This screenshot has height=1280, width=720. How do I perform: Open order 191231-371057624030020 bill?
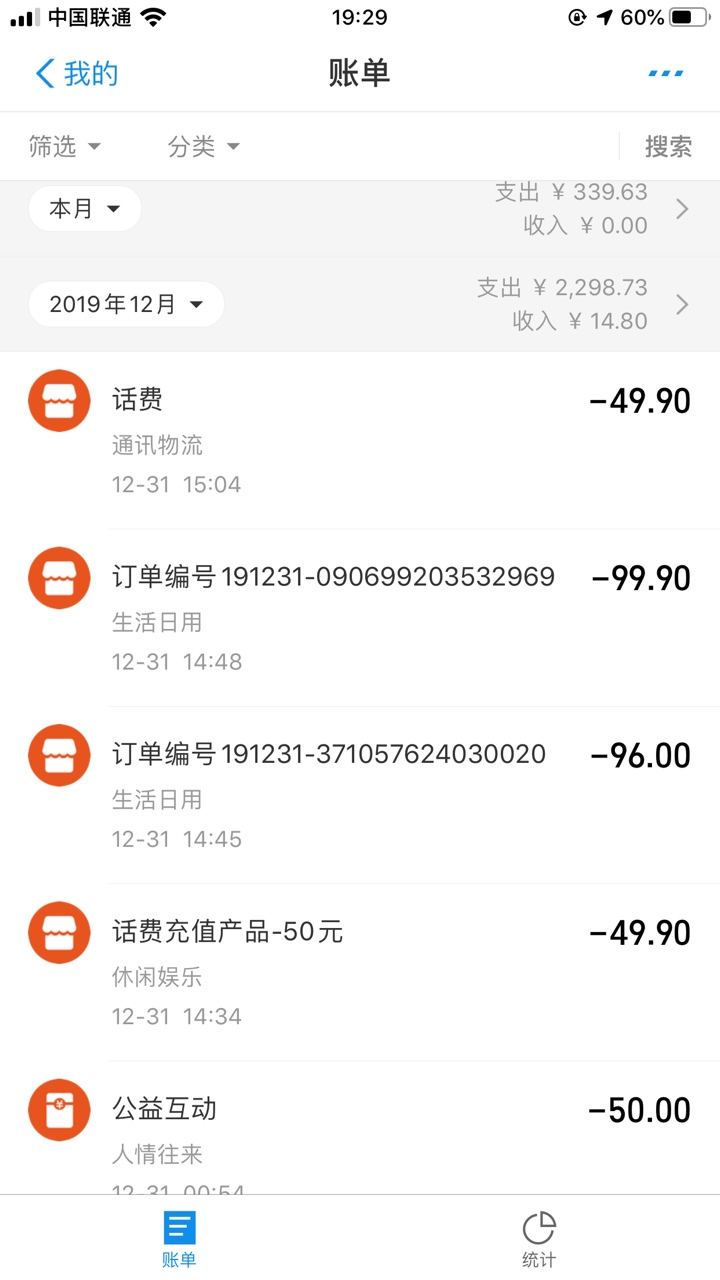point(360,795)
